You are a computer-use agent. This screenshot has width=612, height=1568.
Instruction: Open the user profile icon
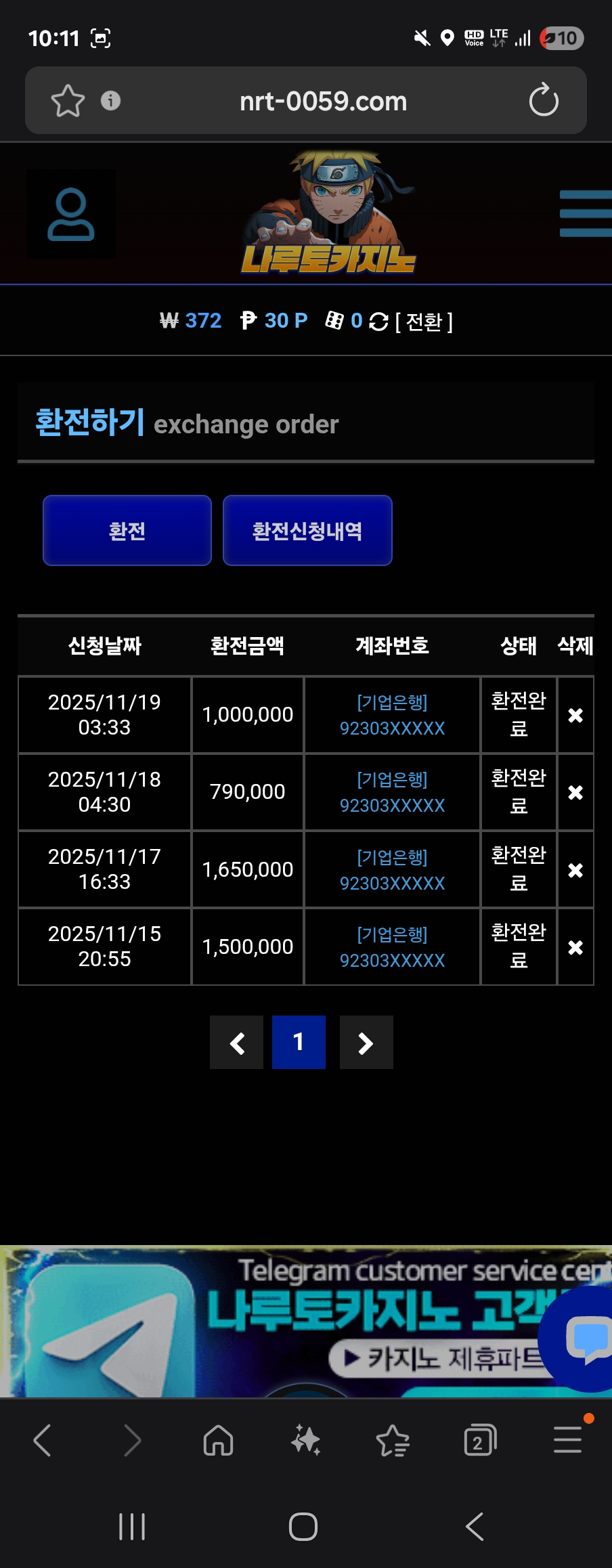click(70, 214)
